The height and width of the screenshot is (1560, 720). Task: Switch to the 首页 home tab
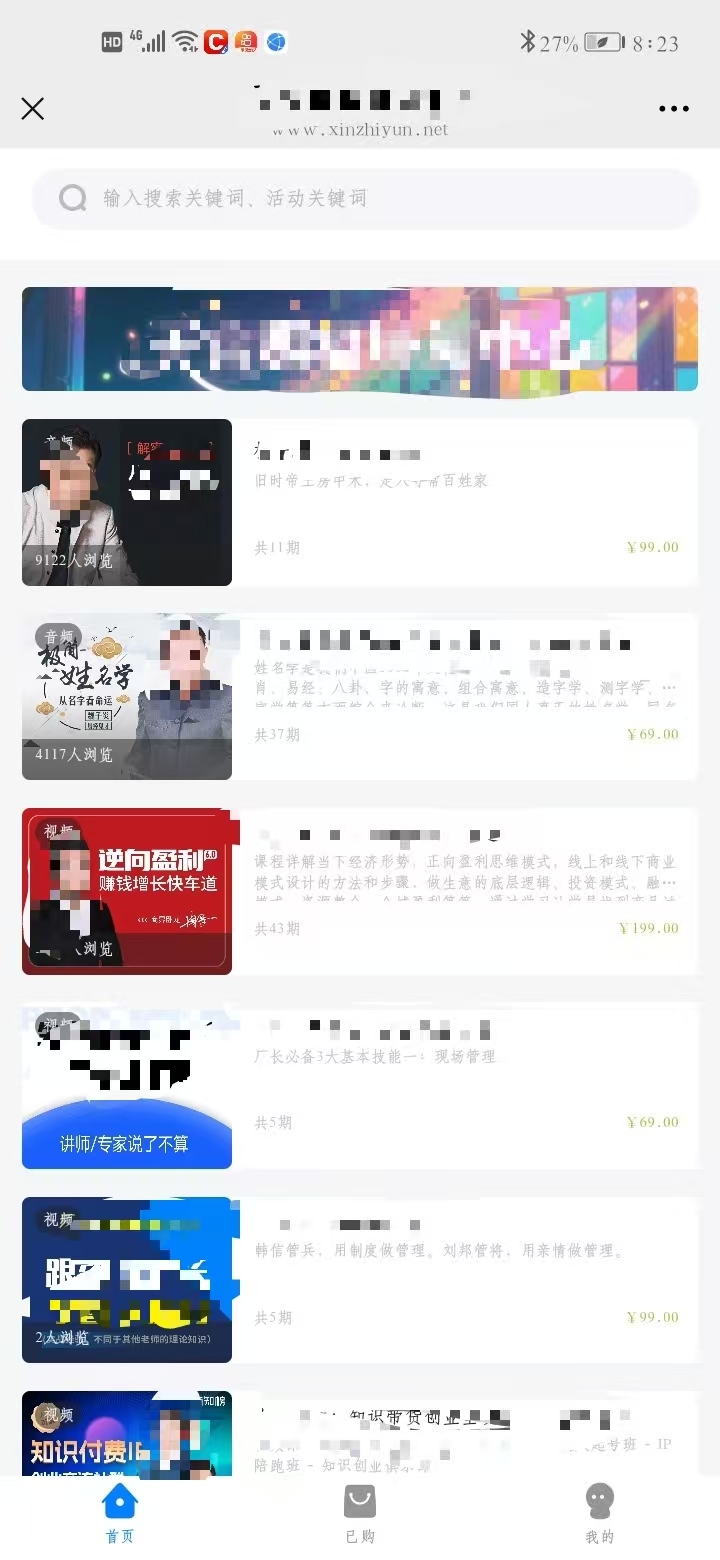click(120, 1513)
